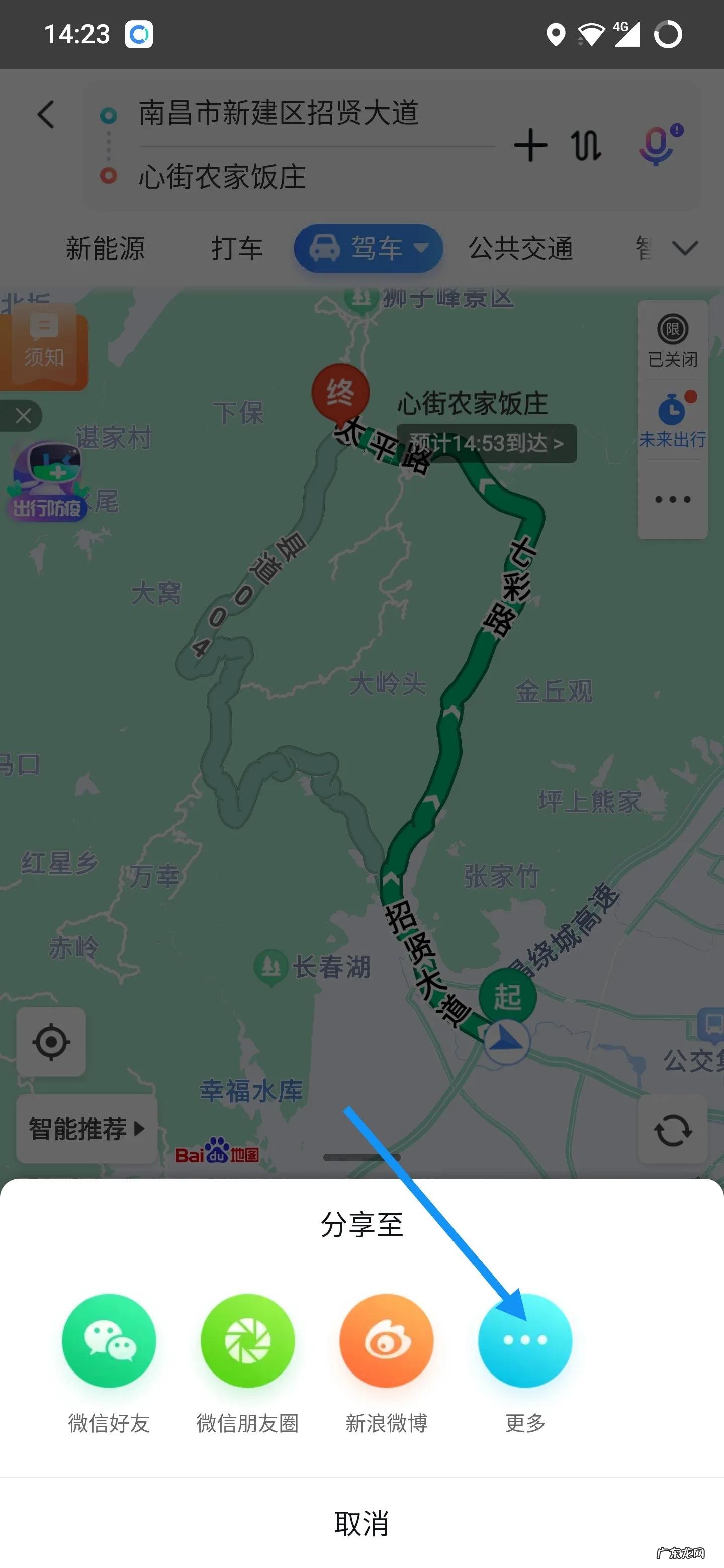Open the 预计14:53到达 arrival details

click(x=487, y=443)
